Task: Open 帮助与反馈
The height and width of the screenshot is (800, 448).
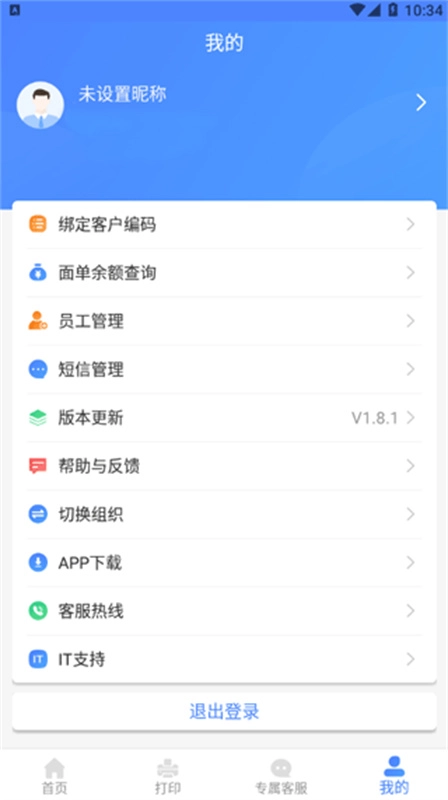Action: 224,466
